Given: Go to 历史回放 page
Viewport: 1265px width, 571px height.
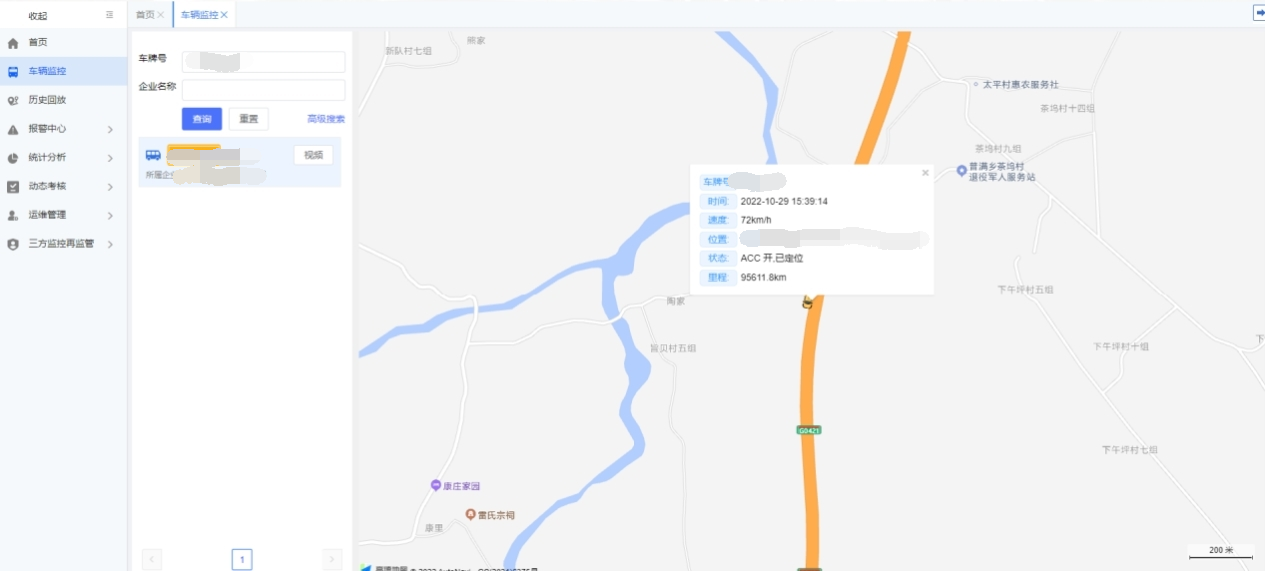Looking at the screenshot, I should 47,100.
